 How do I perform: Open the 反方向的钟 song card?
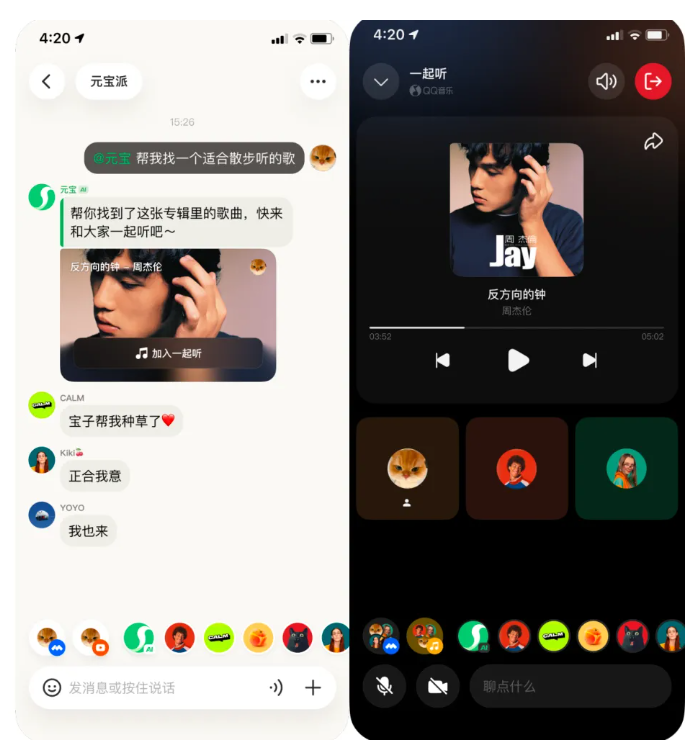pos(168,300)
